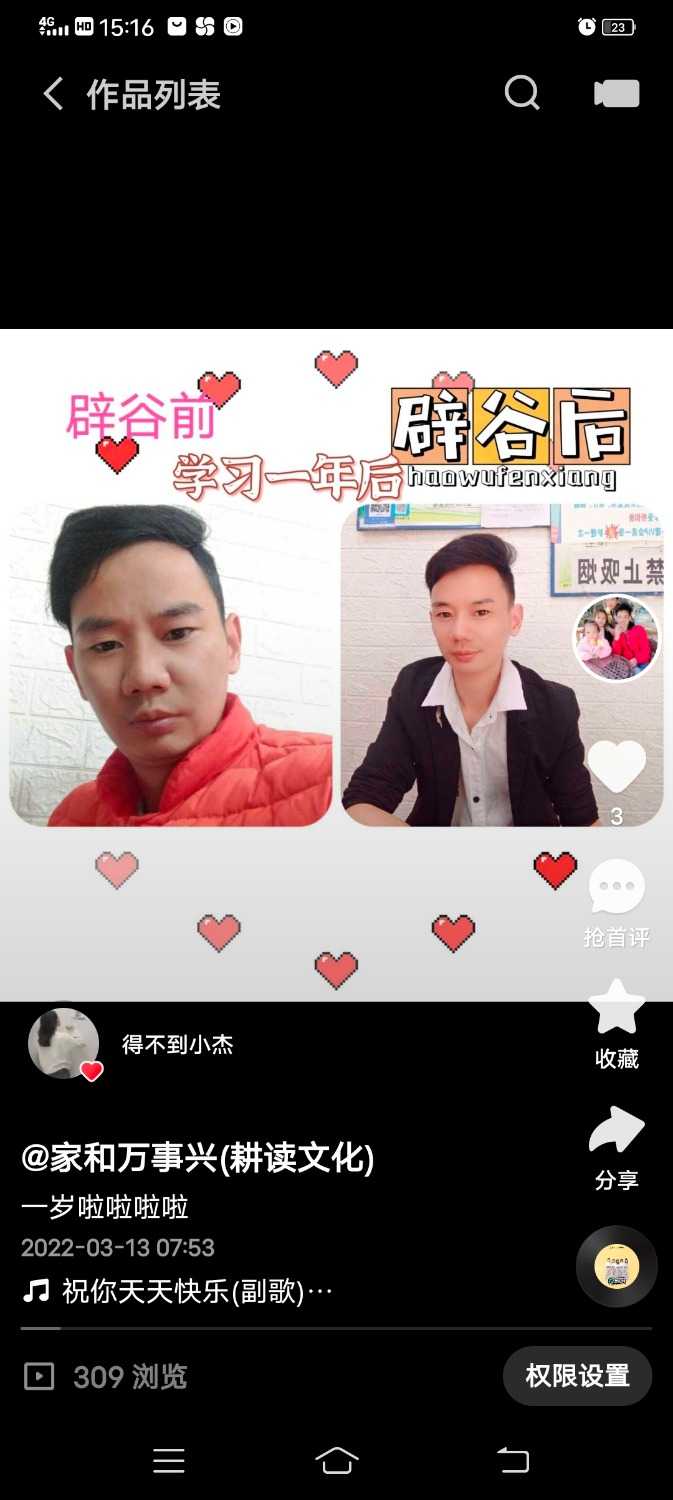The image size is (673, 1500).
Task: Open the spinning music disc
Action: pyautogui.click(x=616, y=1266)
